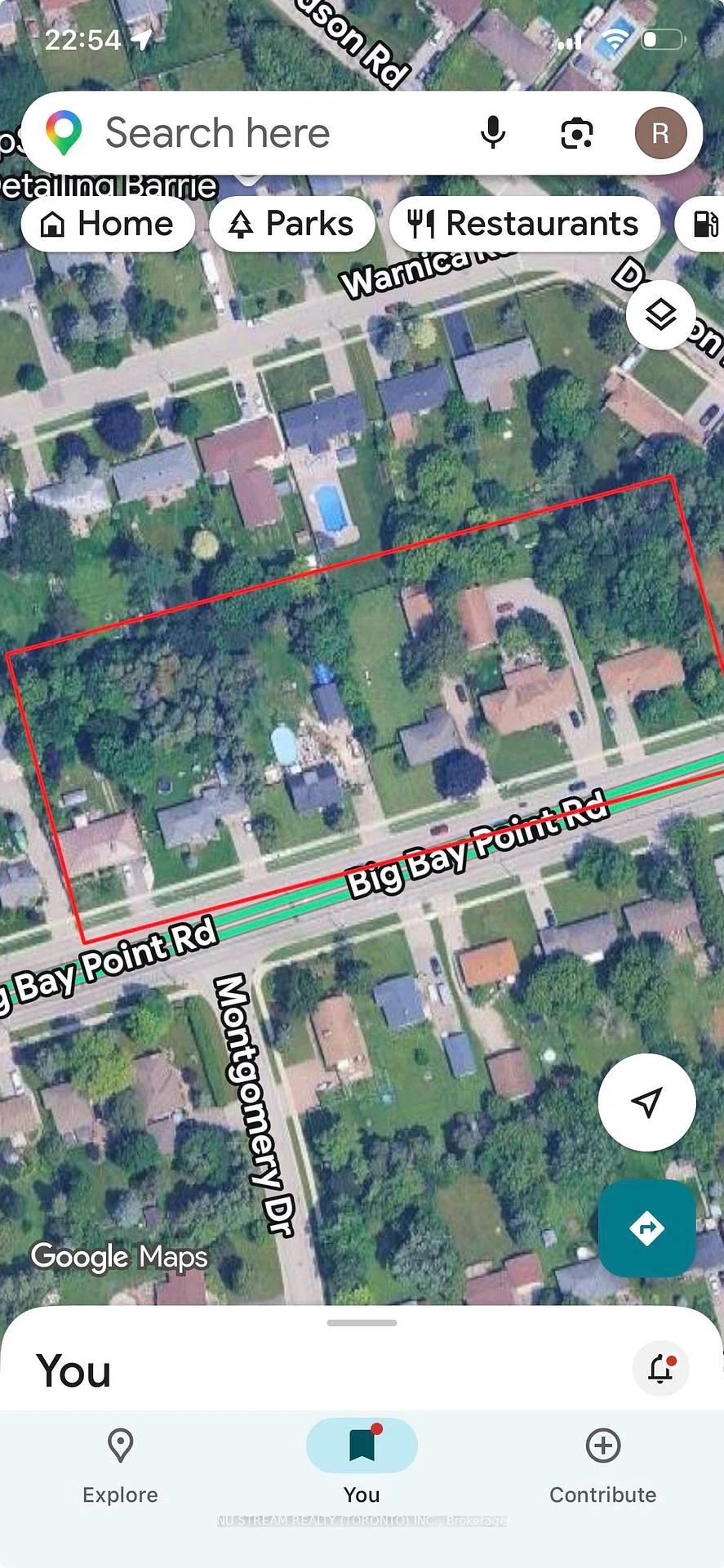Start voice search with the microphone
Screen dimensions: 724x1568
click(x=493, y=133)
